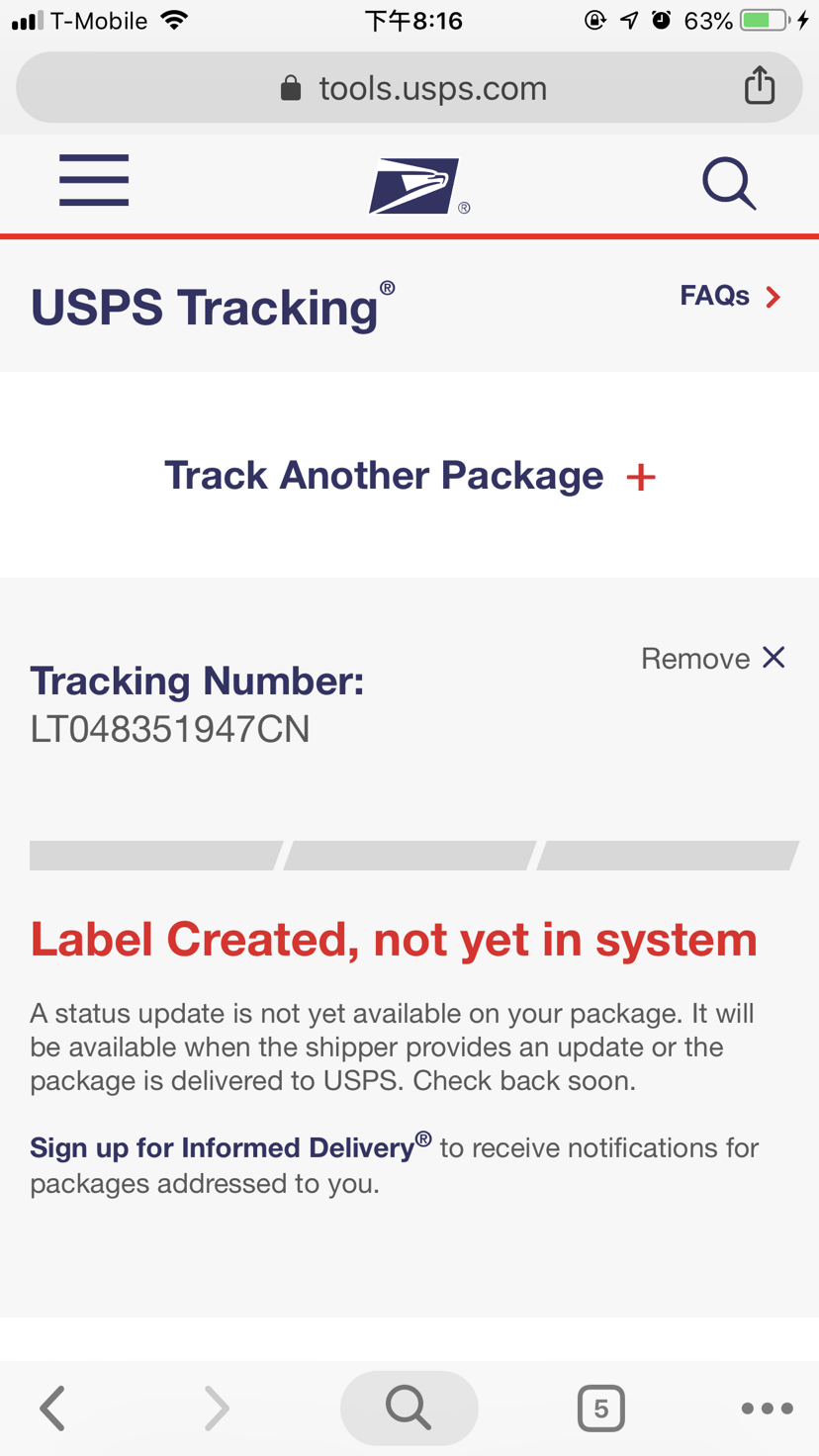Sign up for Informed Delivery
Image resolution: width=819 pixels, height=1456 pixels.
coord(230,1146)
